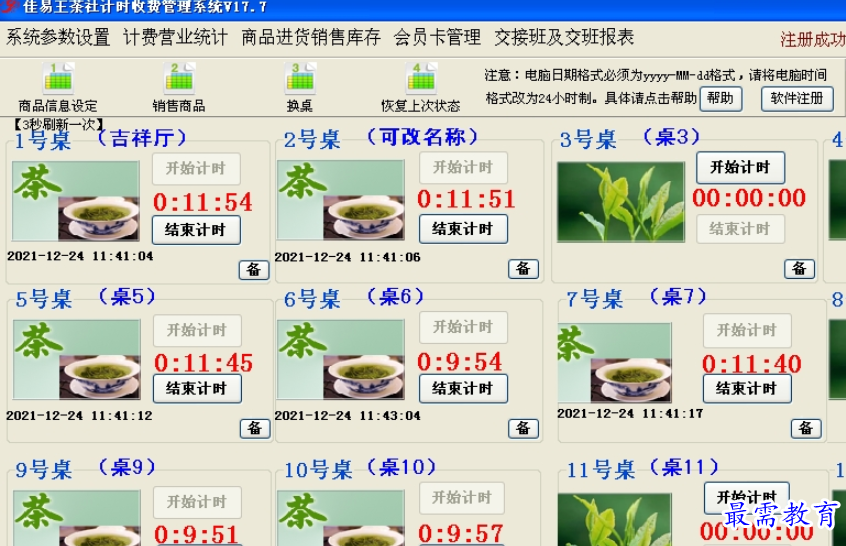Image resolution: width=846 pixels, height=546 pixels.
Task: Stop the timer on 7号桌
Action: [x=746, y=388]
